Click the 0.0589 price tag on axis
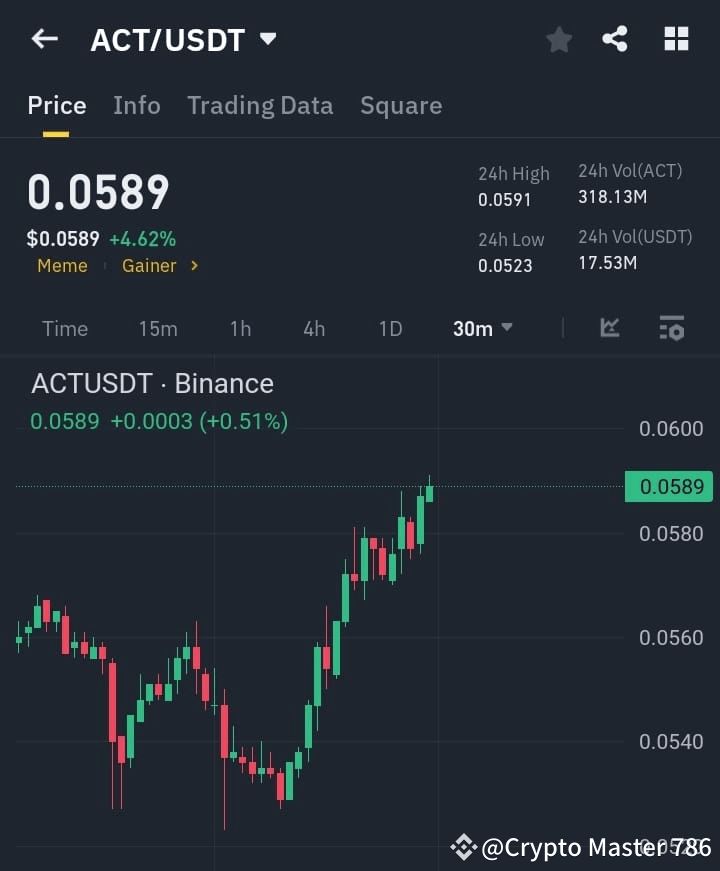The image size is (720, 871). [x=668, y=487]
